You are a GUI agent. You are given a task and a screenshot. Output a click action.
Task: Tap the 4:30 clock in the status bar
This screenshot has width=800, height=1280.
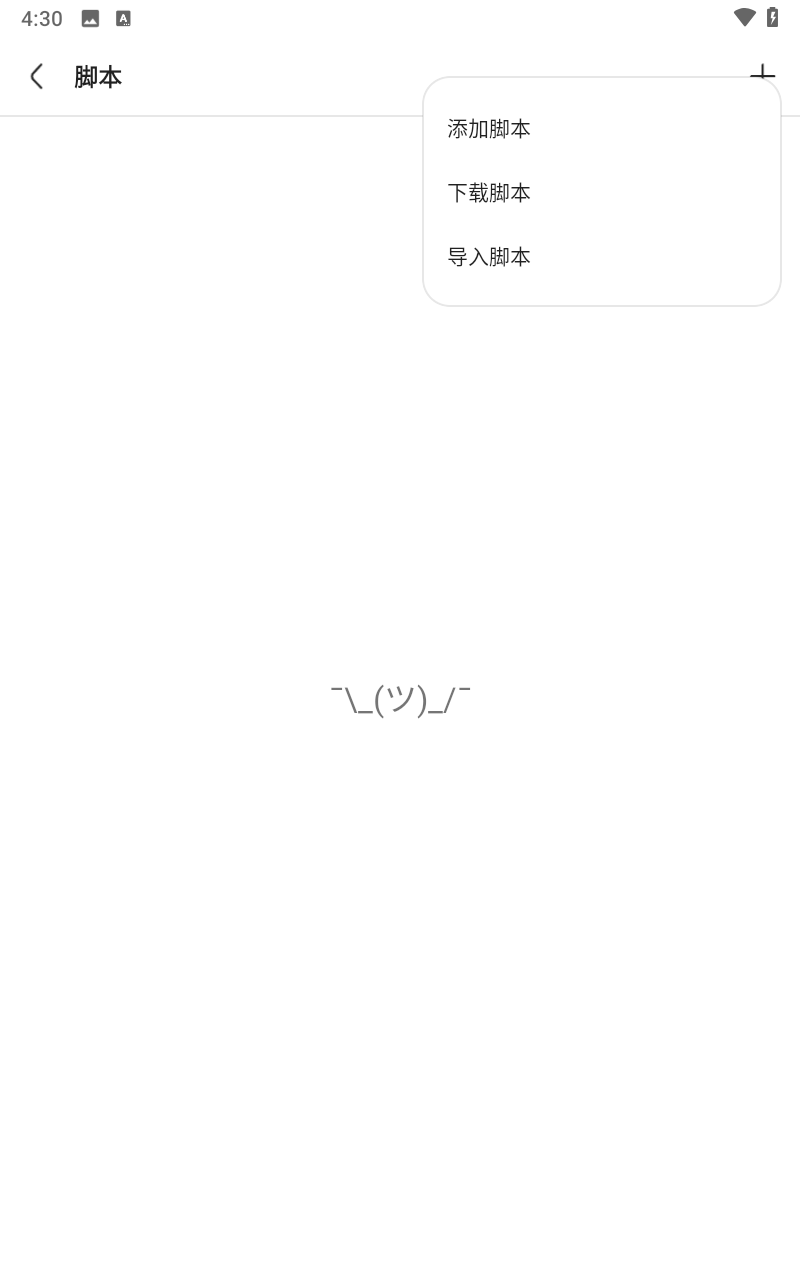[42, 18]
